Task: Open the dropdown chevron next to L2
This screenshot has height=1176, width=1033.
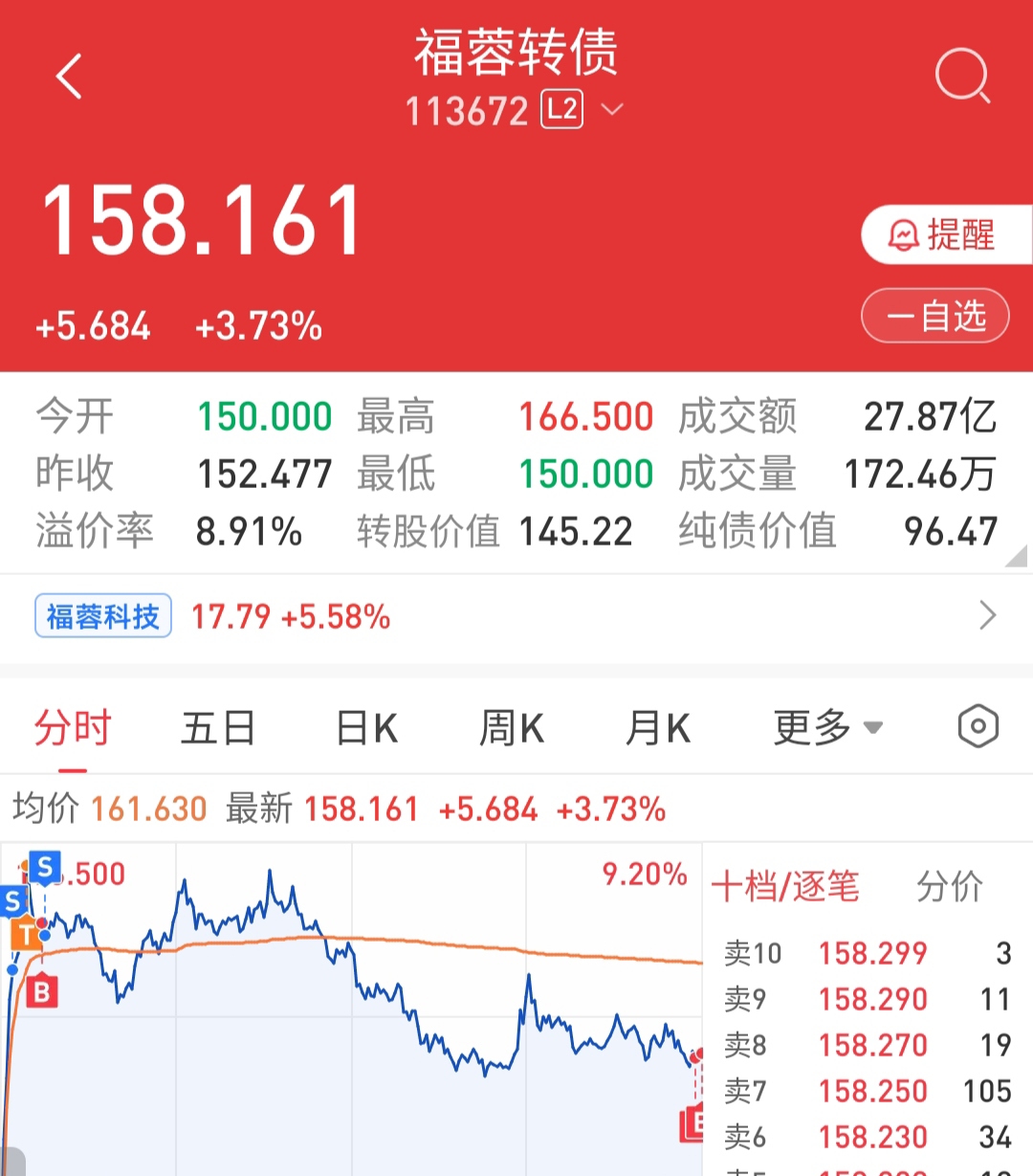Action: tap(615, 110)
